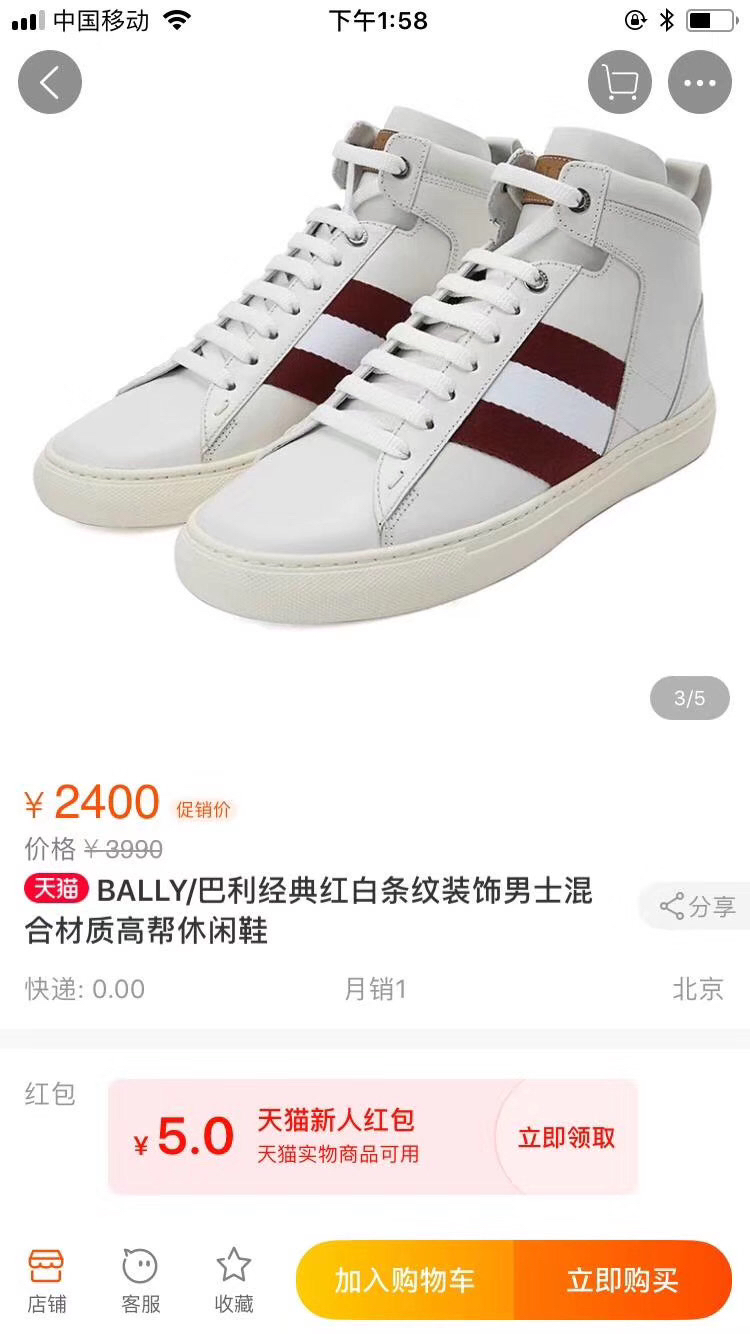Buy now with 立即购买
This screenshot has width=750, height=1334.
click(622, 1280)
